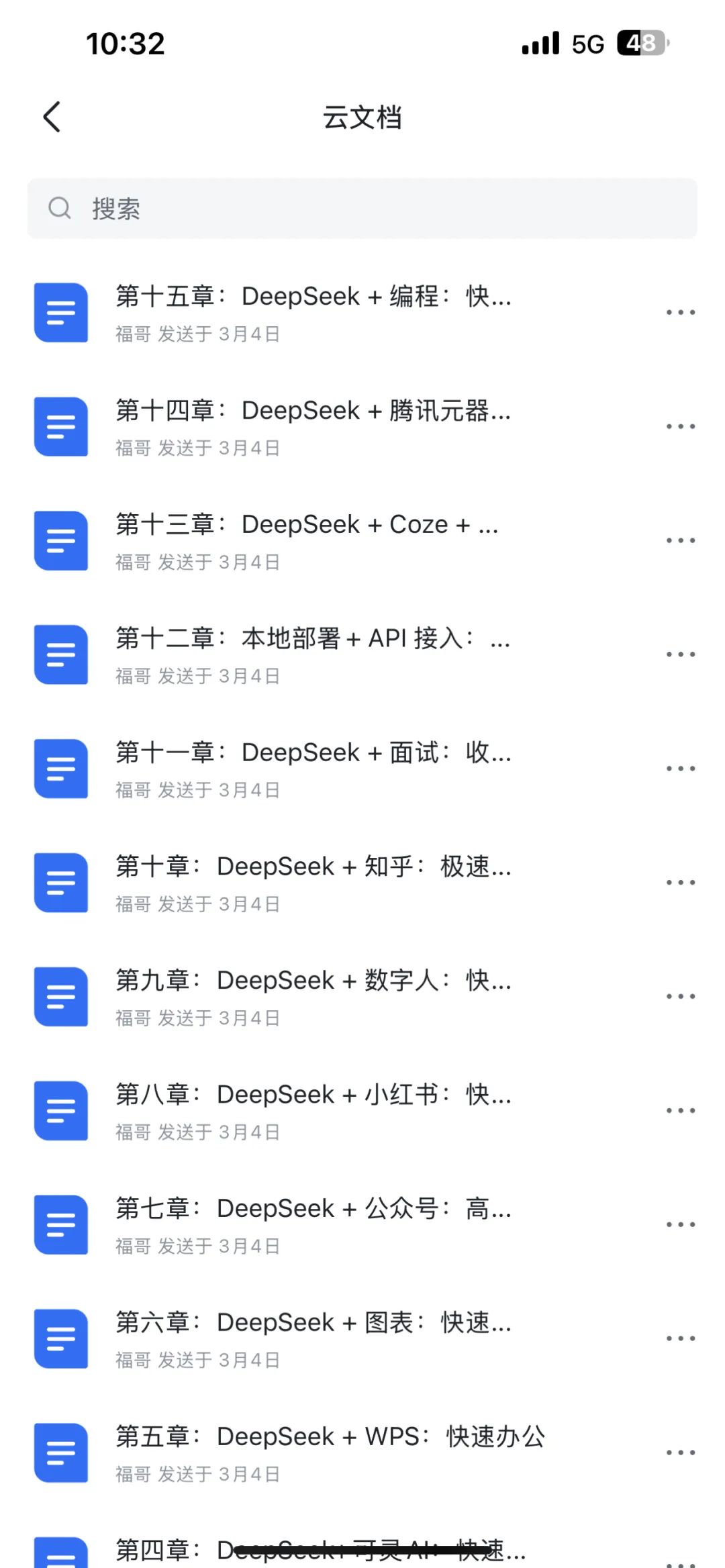
Task: Tap the document icon beside 第十章
Action: pyautogui.click(x=60, y=883)
